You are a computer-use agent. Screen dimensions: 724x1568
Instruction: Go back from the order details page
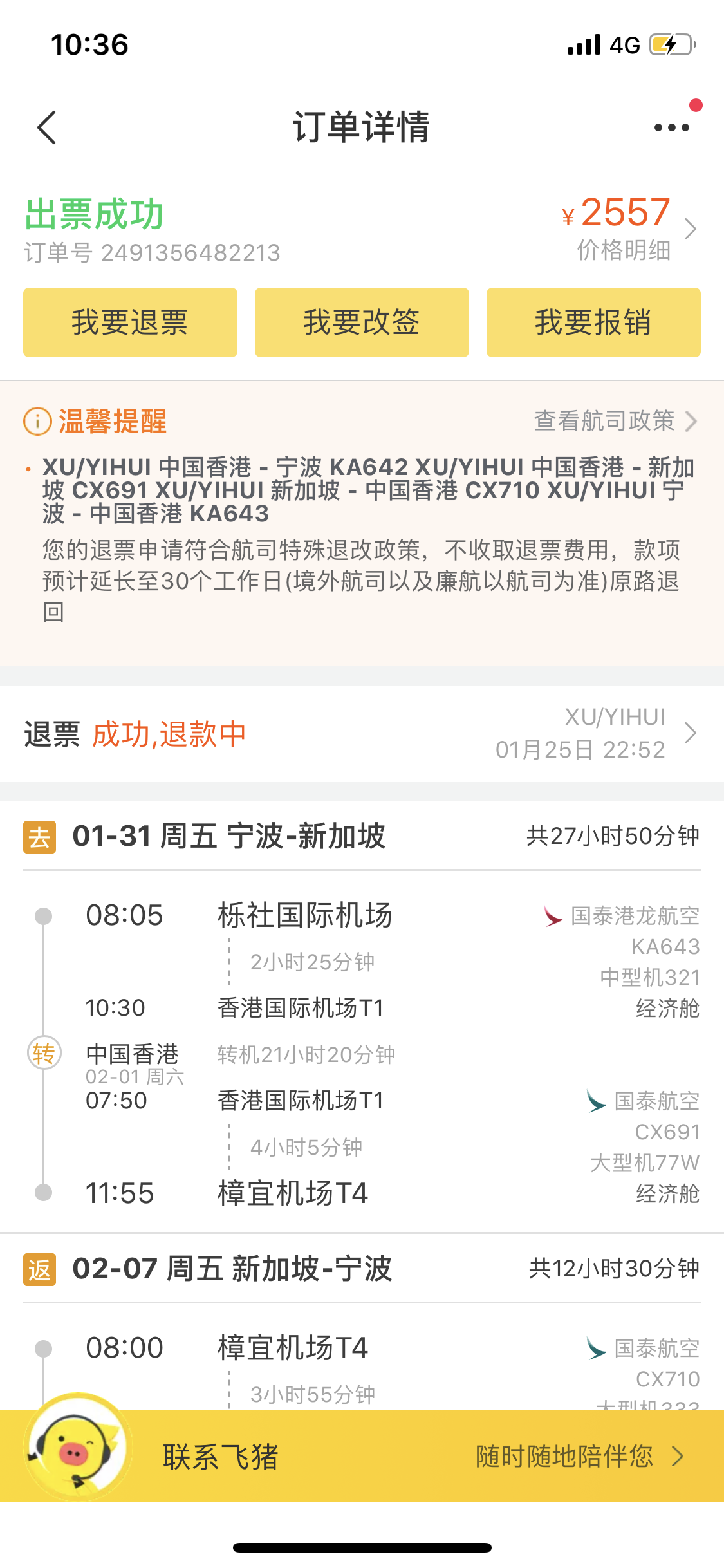pos(47,127)
